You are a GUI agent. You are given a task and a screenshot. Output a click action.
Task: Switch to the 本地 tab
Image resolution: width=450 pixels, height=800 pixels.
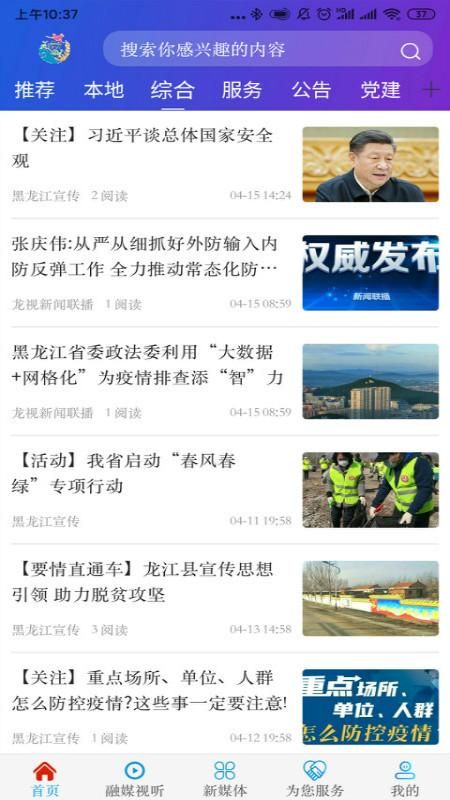104,90
